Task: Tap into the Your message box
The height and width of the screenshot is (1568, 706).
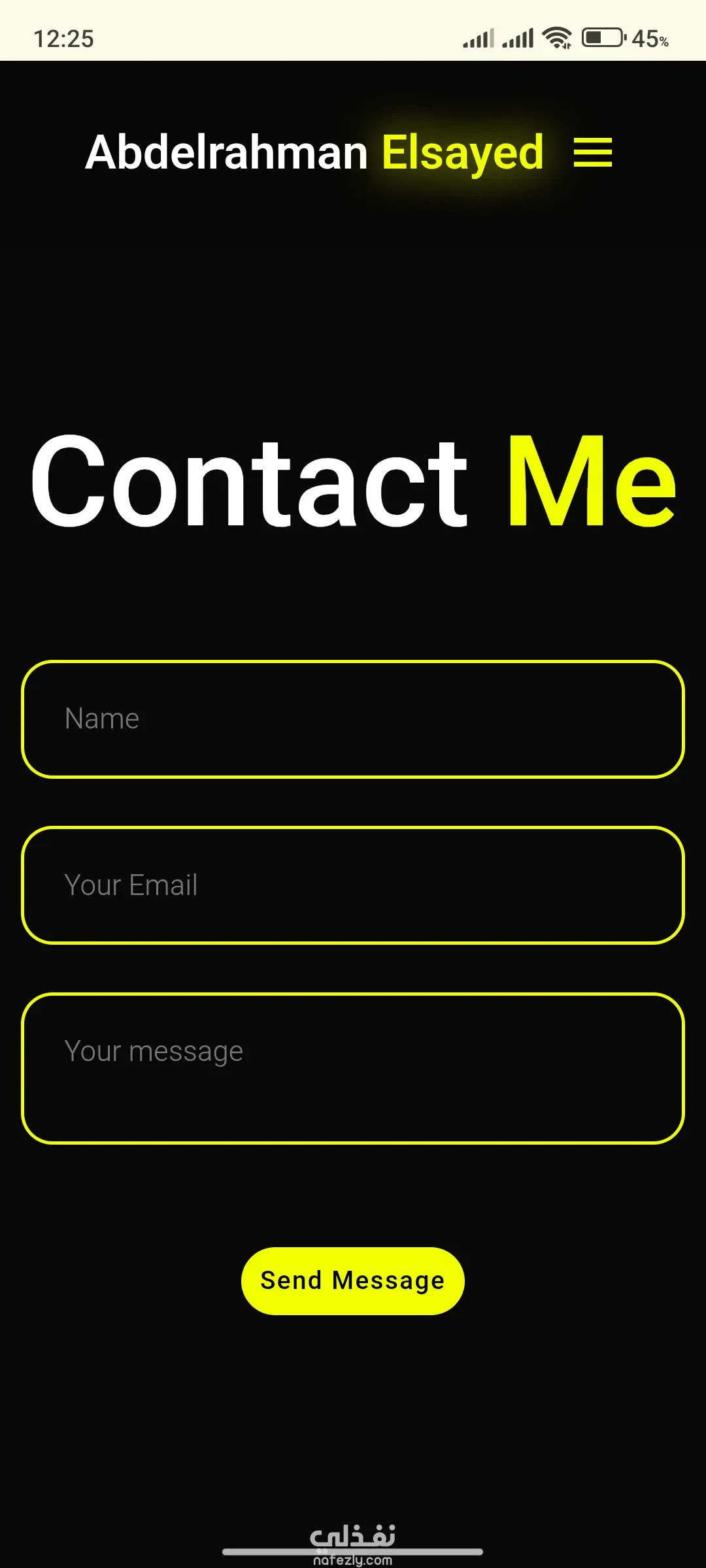Action: (353, 1068)
